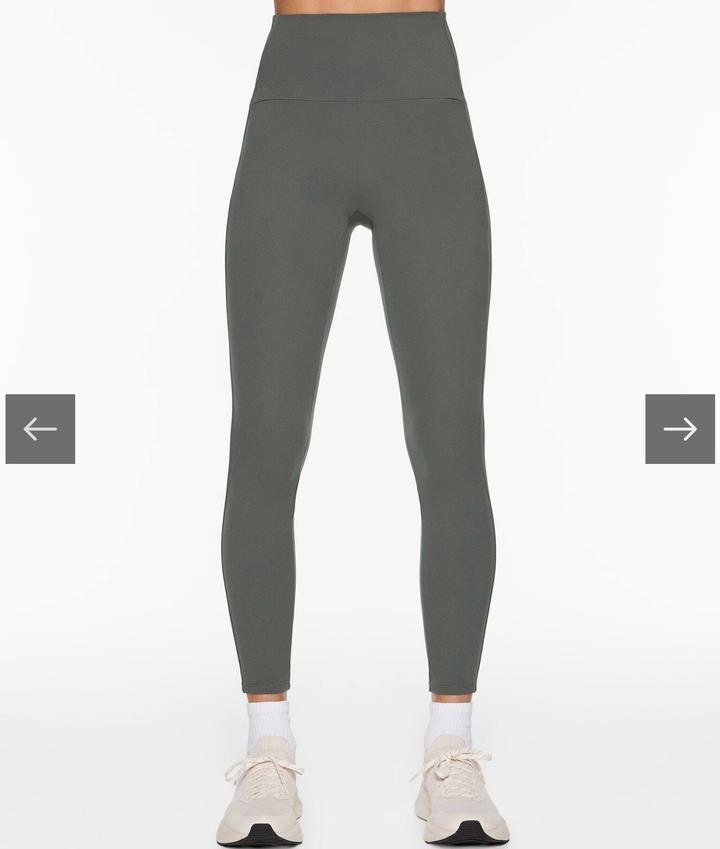
Task: Advance to the next product image
Action: pyautogui.click(x=680, y=429)
